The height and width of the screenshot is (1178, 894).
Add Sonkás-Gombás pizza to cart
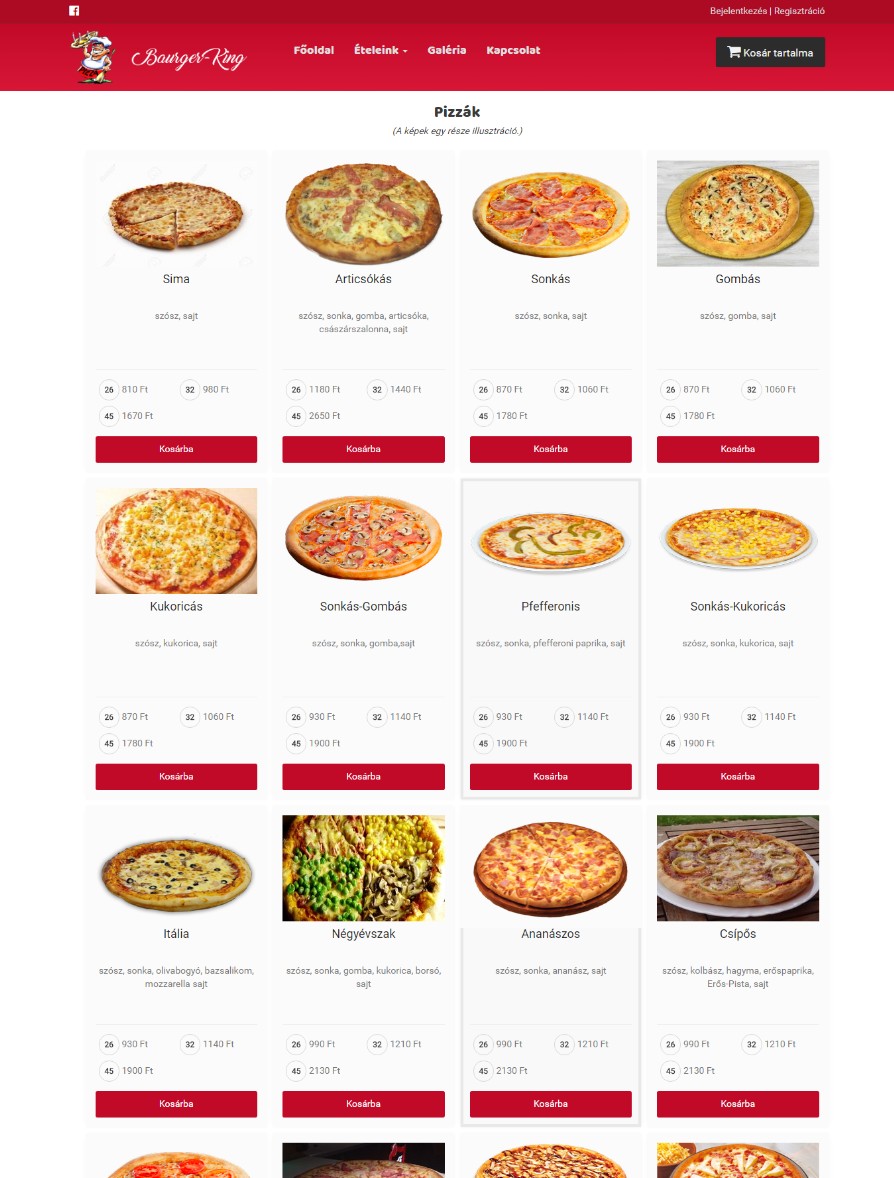pyautogui.click(x=363, y=777)
